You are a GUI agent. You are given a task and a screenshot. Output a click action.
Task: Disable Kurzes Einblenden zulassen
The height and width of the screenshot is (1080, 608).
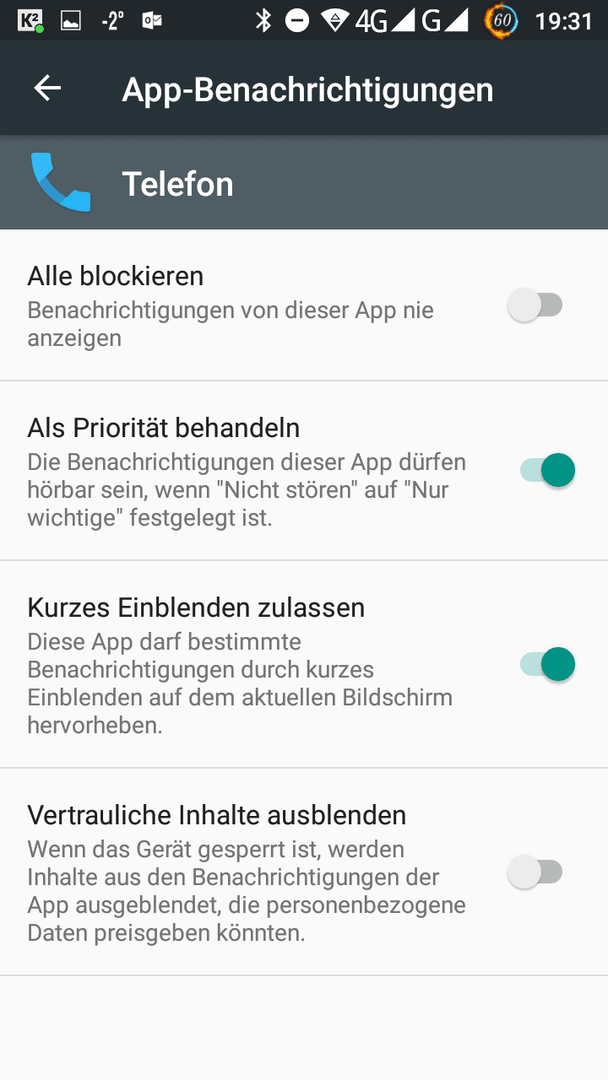(x=547, y=664)
